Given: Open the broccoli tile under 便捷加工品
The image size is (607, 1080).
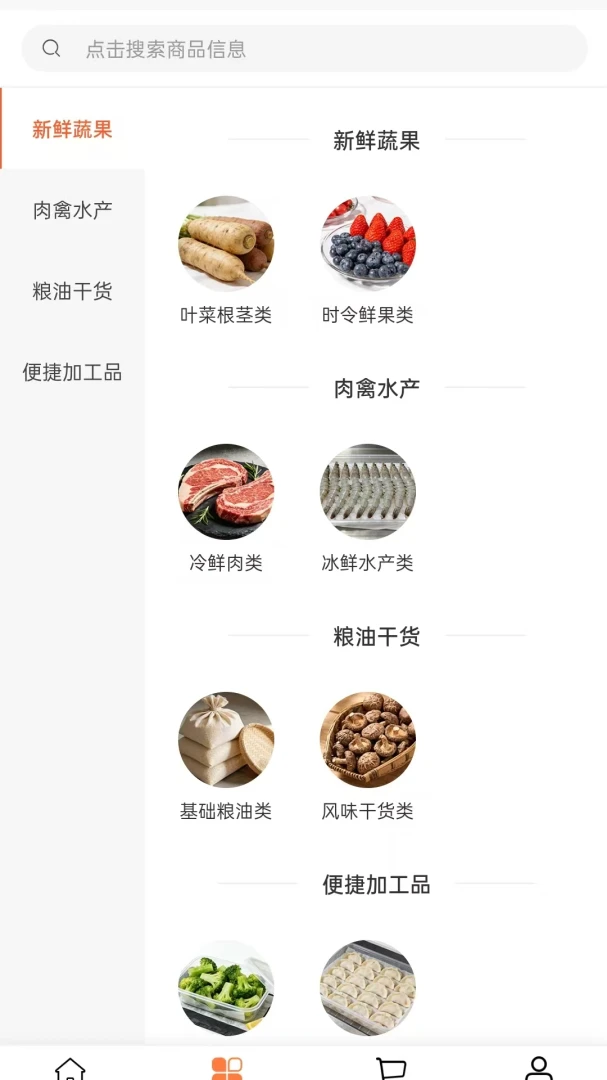Looking at the screenshot, I should (x=226, y=988).
